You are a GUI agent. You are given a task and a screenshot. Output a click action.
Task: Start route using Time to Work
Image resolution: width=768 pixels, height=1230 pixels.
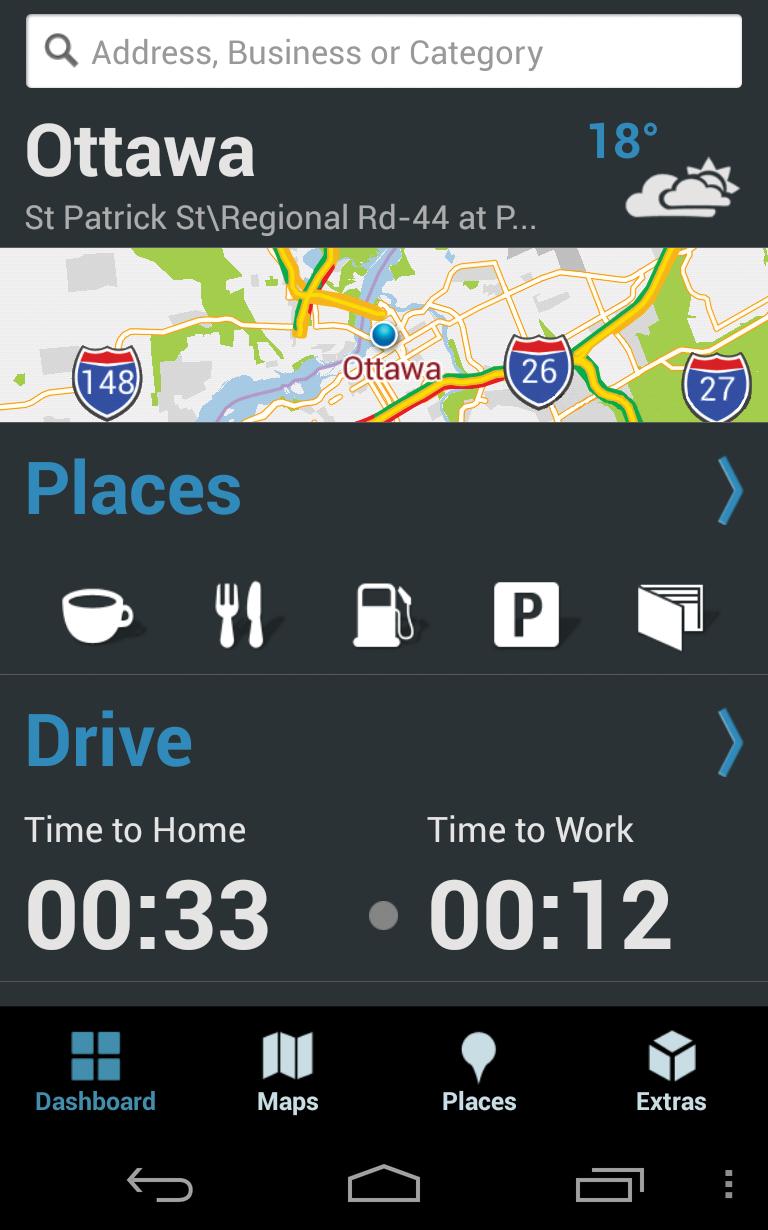pos(550,890)
